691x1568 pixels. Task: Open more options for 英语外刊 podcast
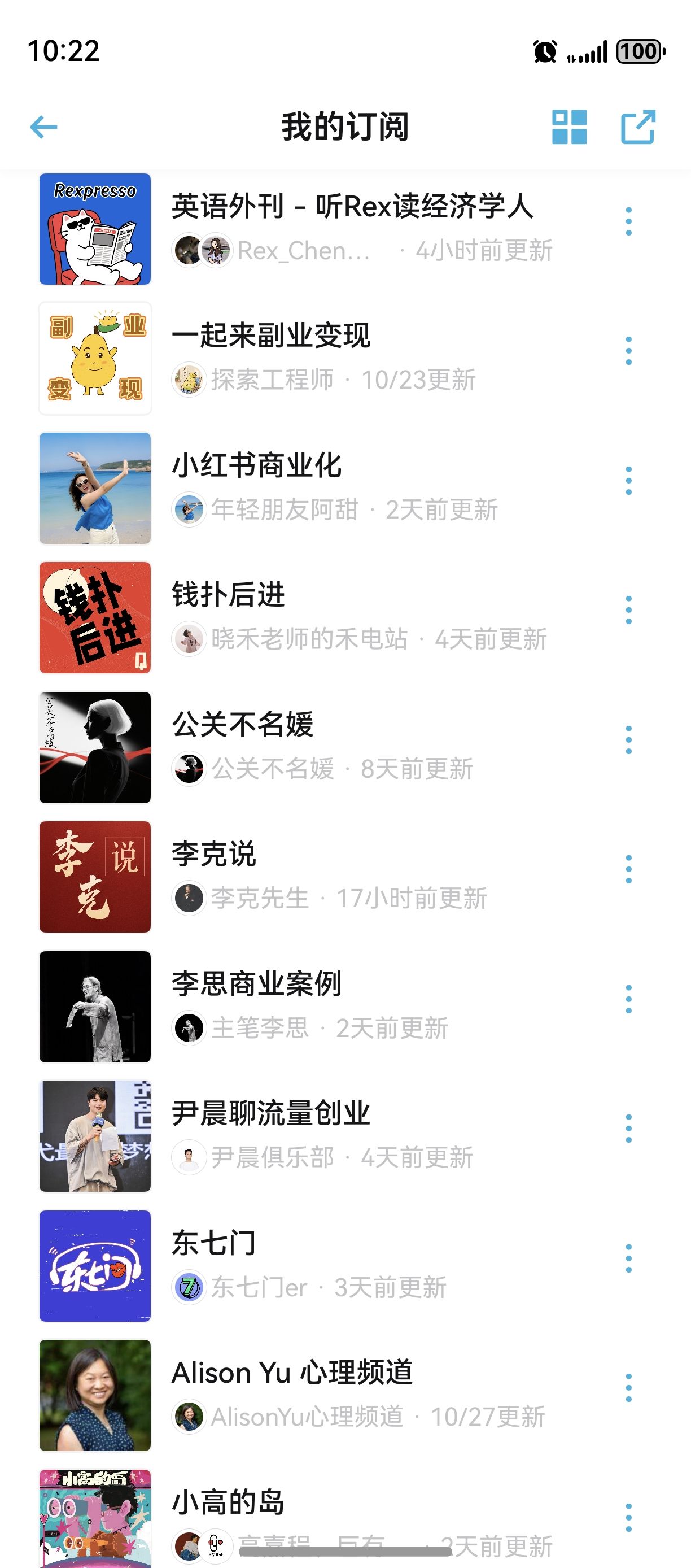(x=628, y=221)
